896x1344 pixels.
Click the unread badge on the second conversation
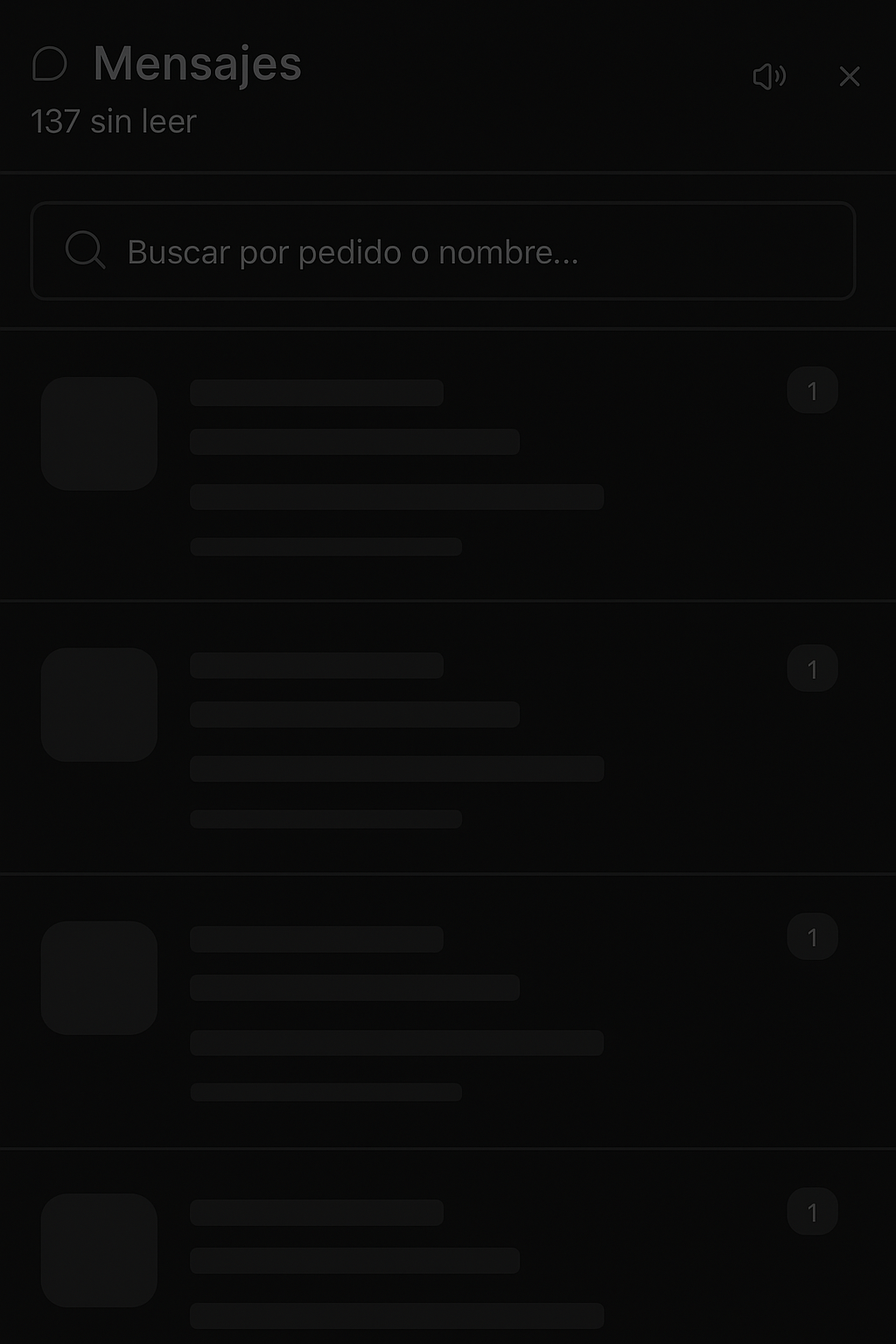tap(812, 668)
